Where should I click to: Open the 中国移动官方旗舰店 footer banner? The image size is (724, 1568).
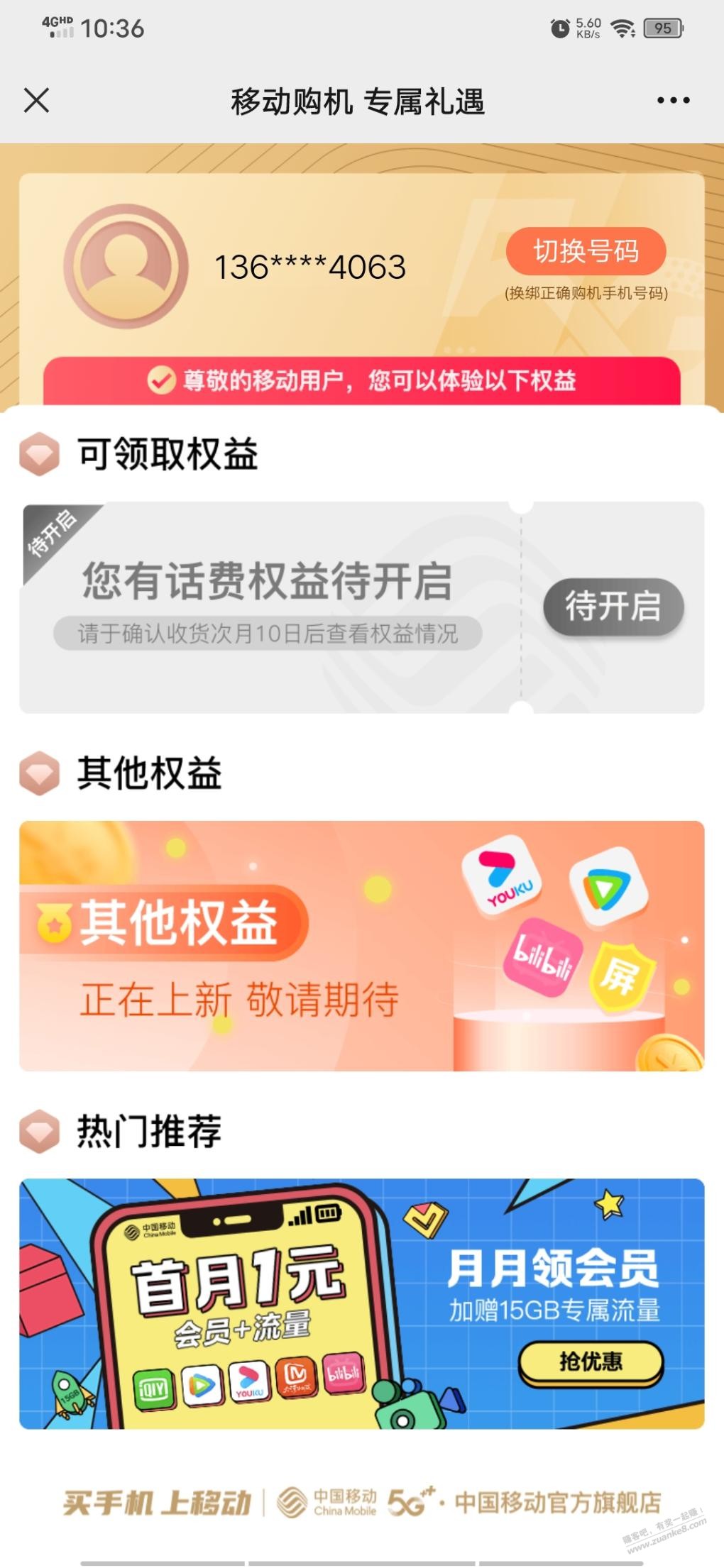tap(361, 1502)
